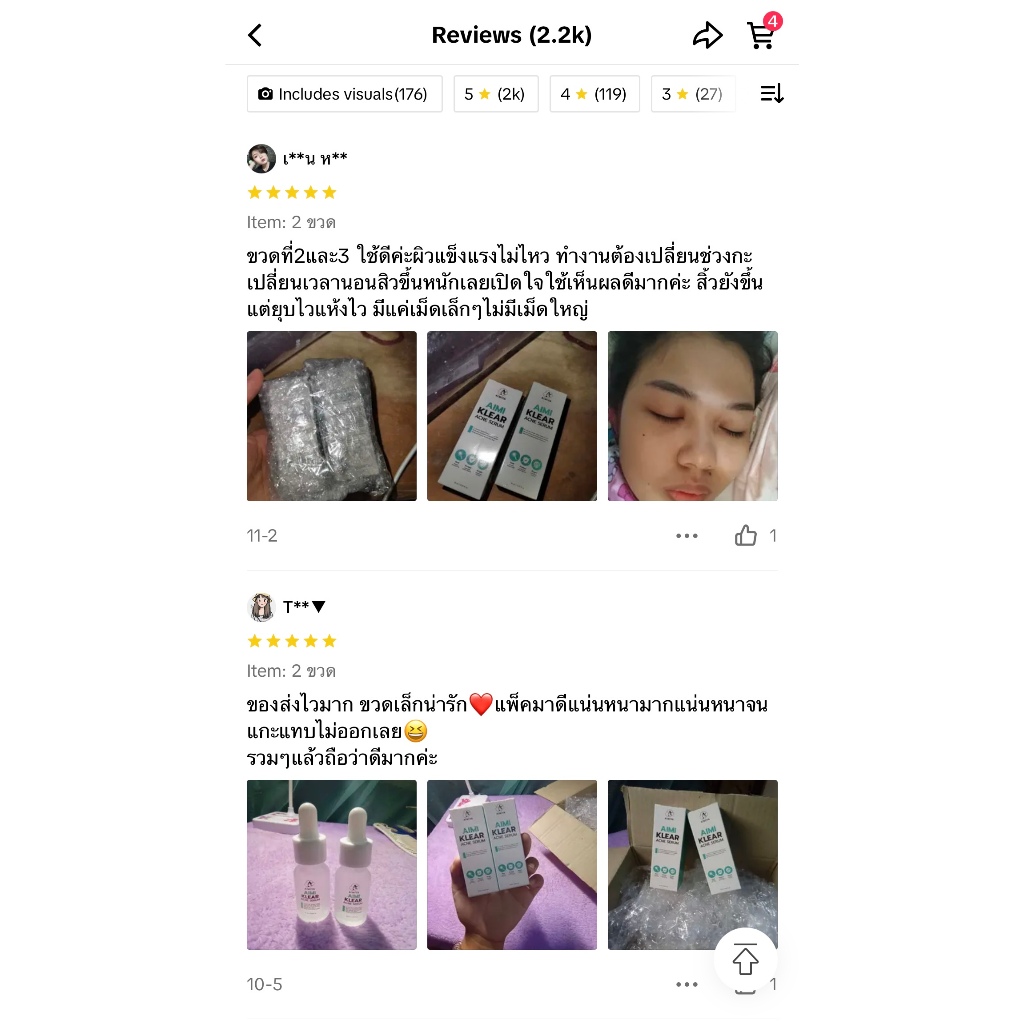Go back from the Reviews page
1024x1024 pixels.
point(255,35)
